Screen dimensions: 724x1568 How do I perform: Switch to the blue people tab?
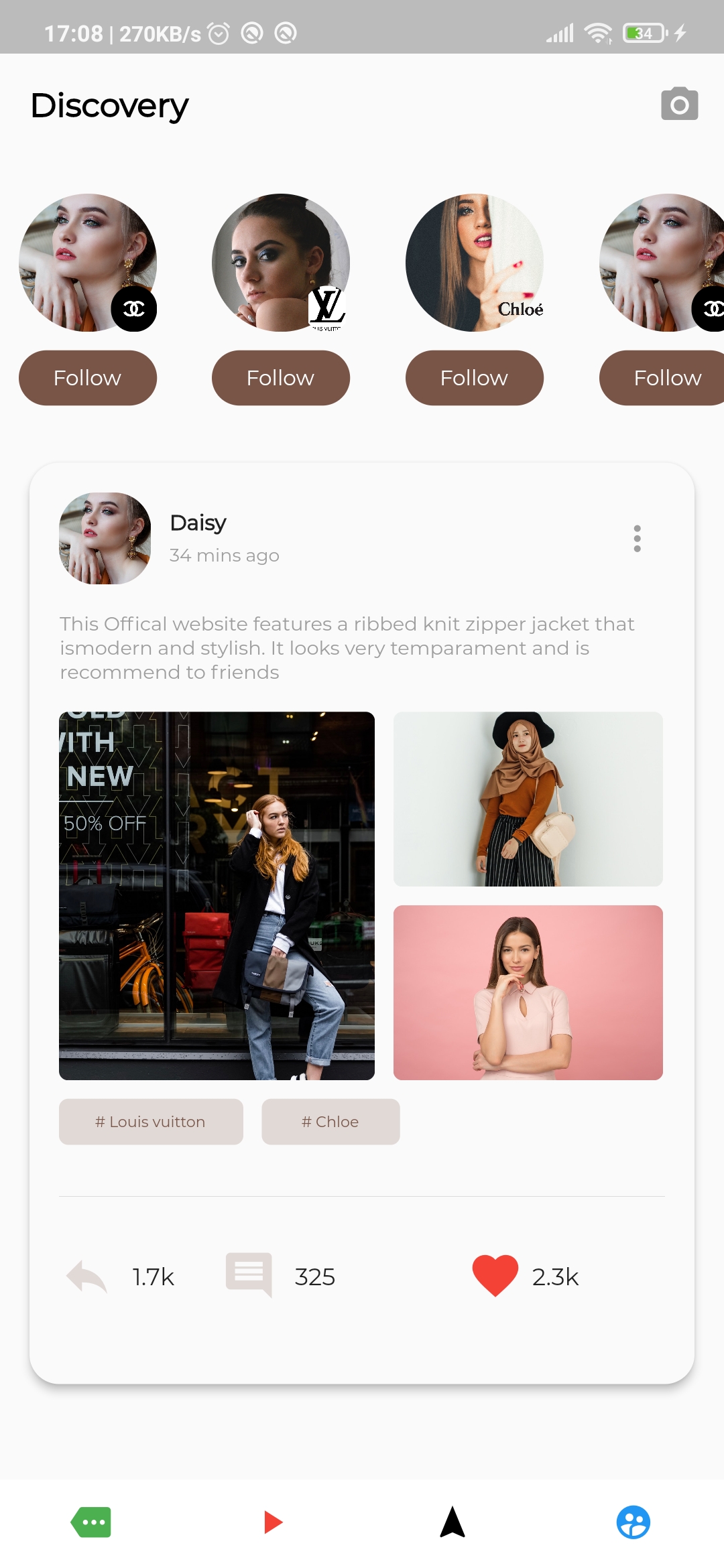[x=633, y=1522]
